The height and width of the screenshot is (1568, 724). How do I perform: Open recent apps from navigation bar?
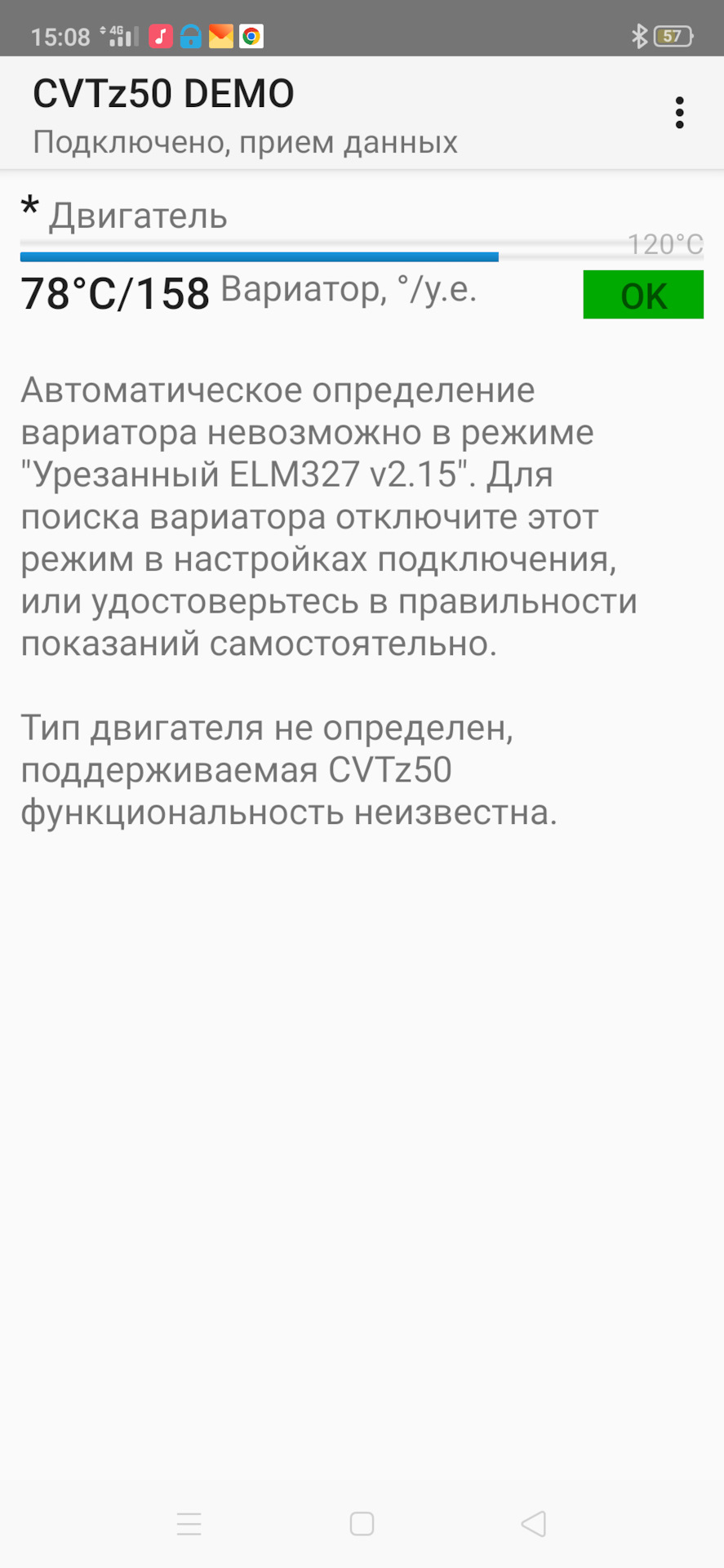point(189,1524)
